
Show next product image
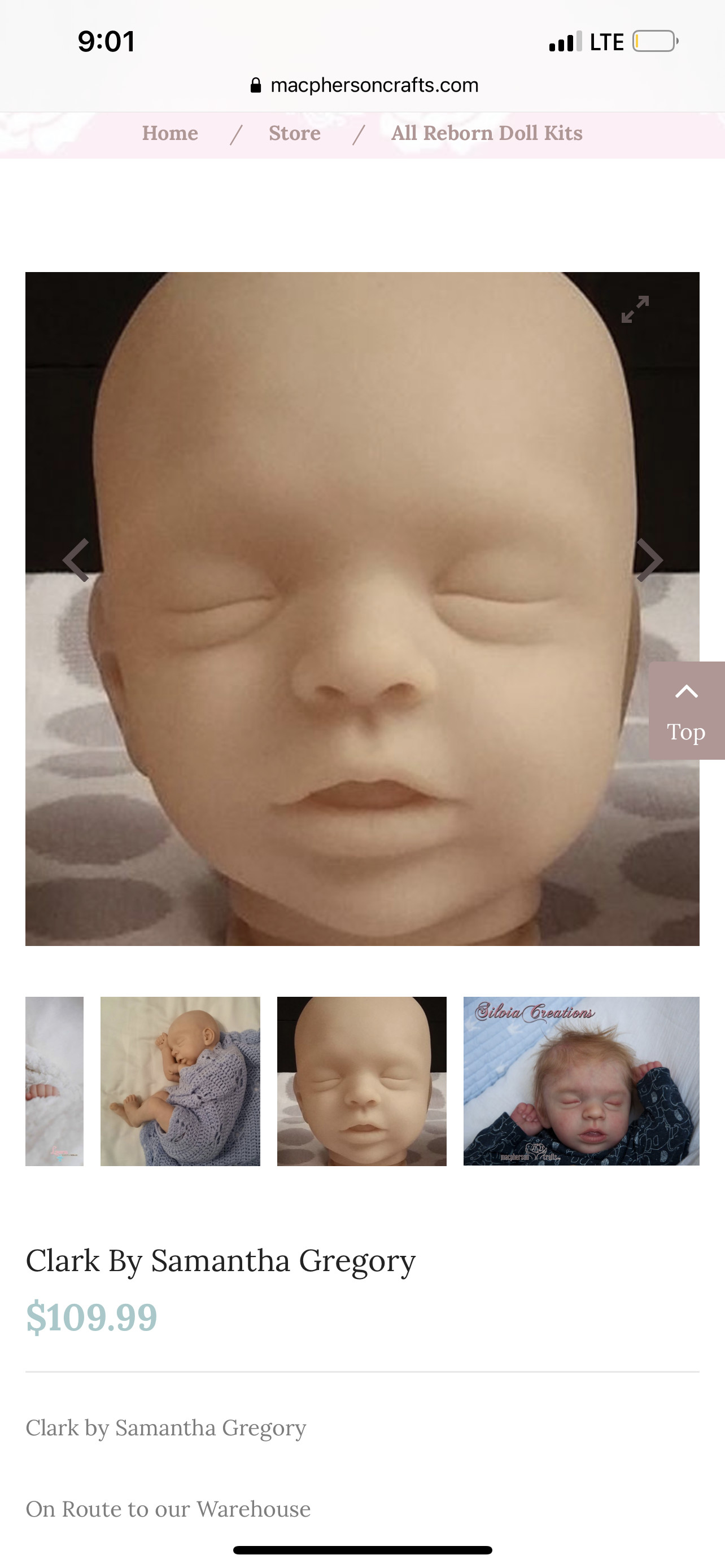[649, 560]
